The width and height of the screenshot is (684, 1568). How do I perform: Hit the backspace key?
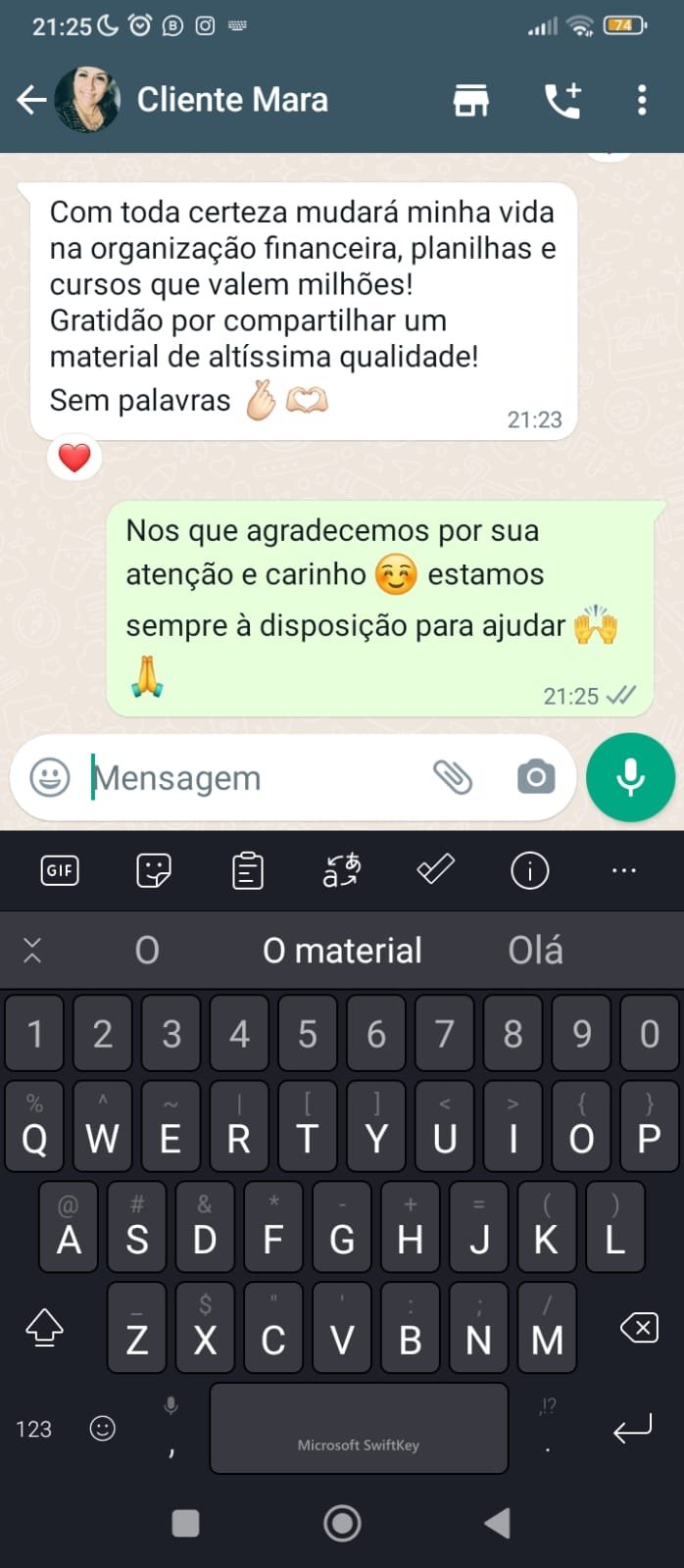(639, 1329)
